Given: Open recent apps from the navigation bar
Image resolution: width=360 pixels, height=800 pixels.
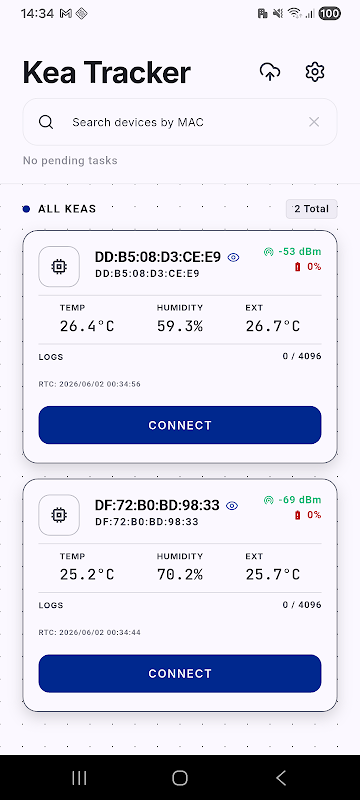Looking at the screenshot, I should tap(79, 778).
